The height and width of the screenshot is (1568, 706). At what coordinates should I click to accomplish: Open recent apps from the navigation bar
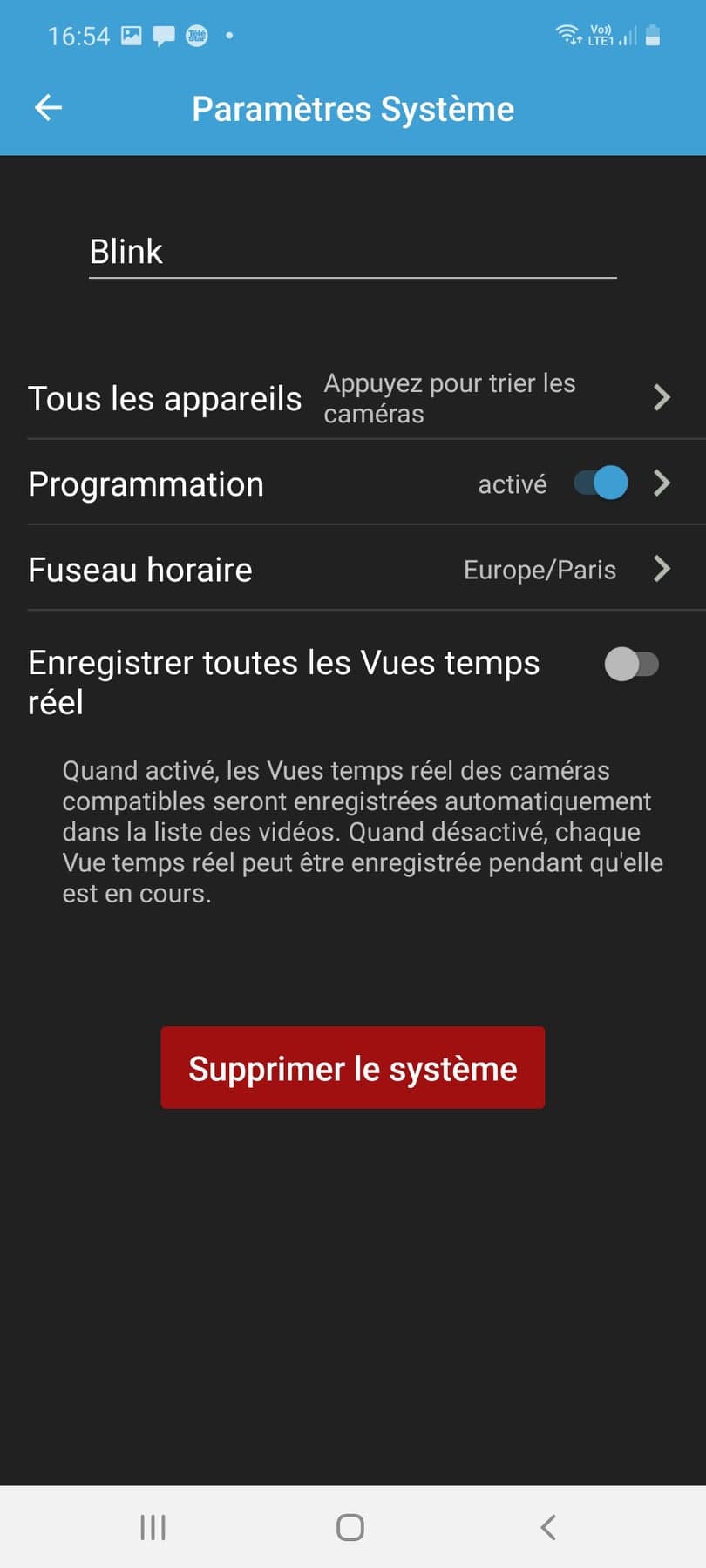coord(153,1526)
